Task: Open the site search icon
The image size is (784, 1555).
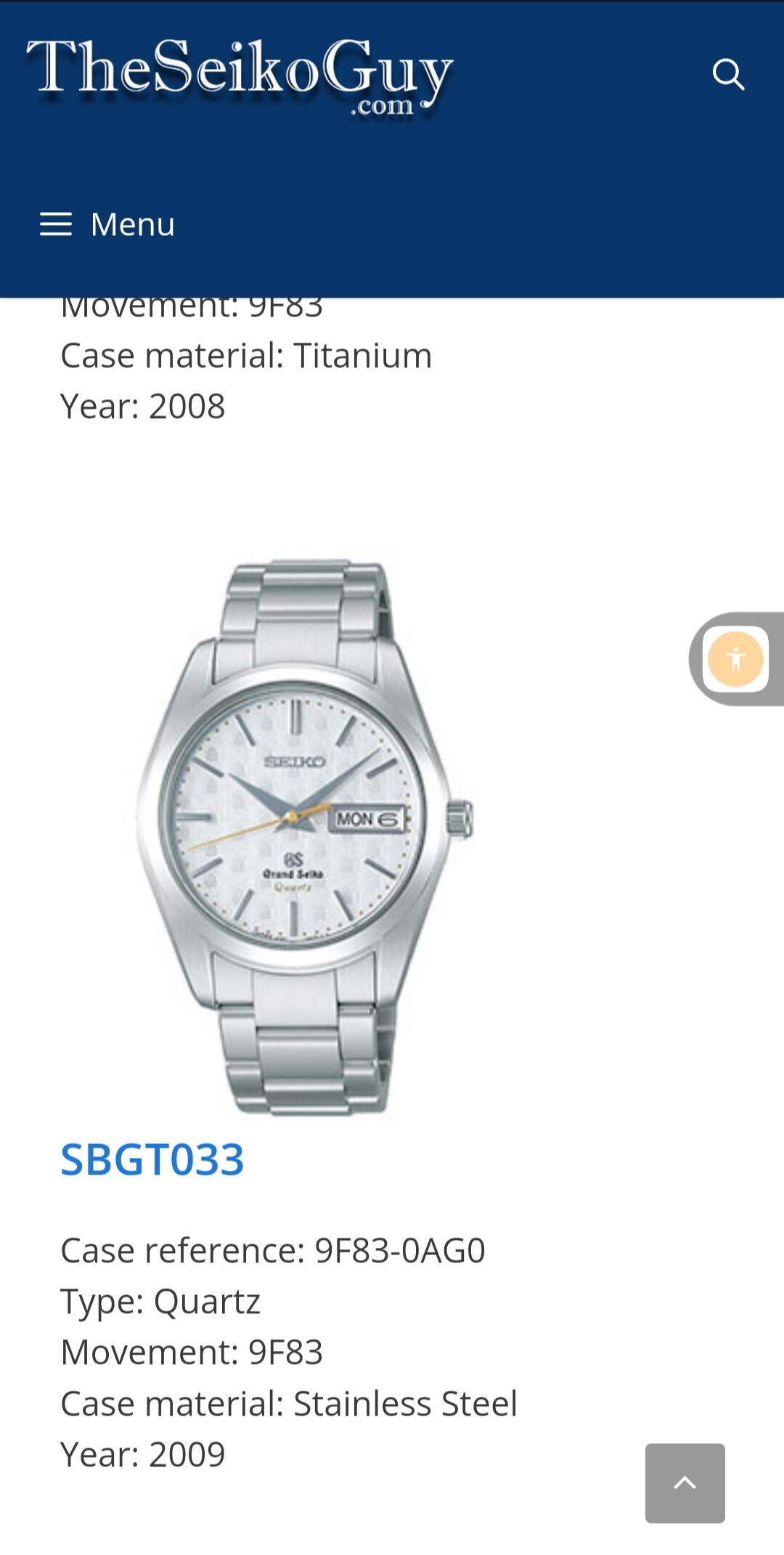Action: 728,74
